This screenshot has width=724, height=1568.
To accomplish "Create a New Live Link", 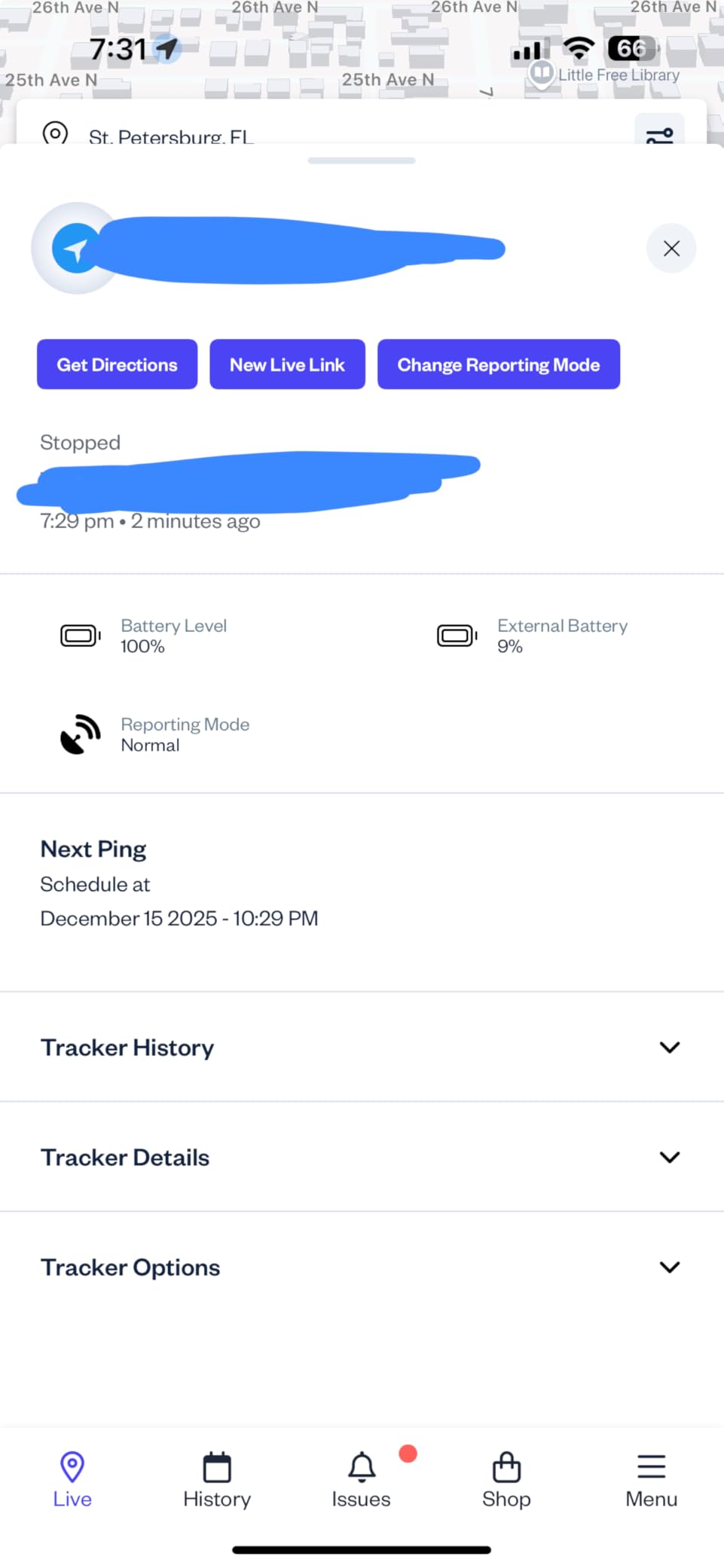I will click(287, 365).
